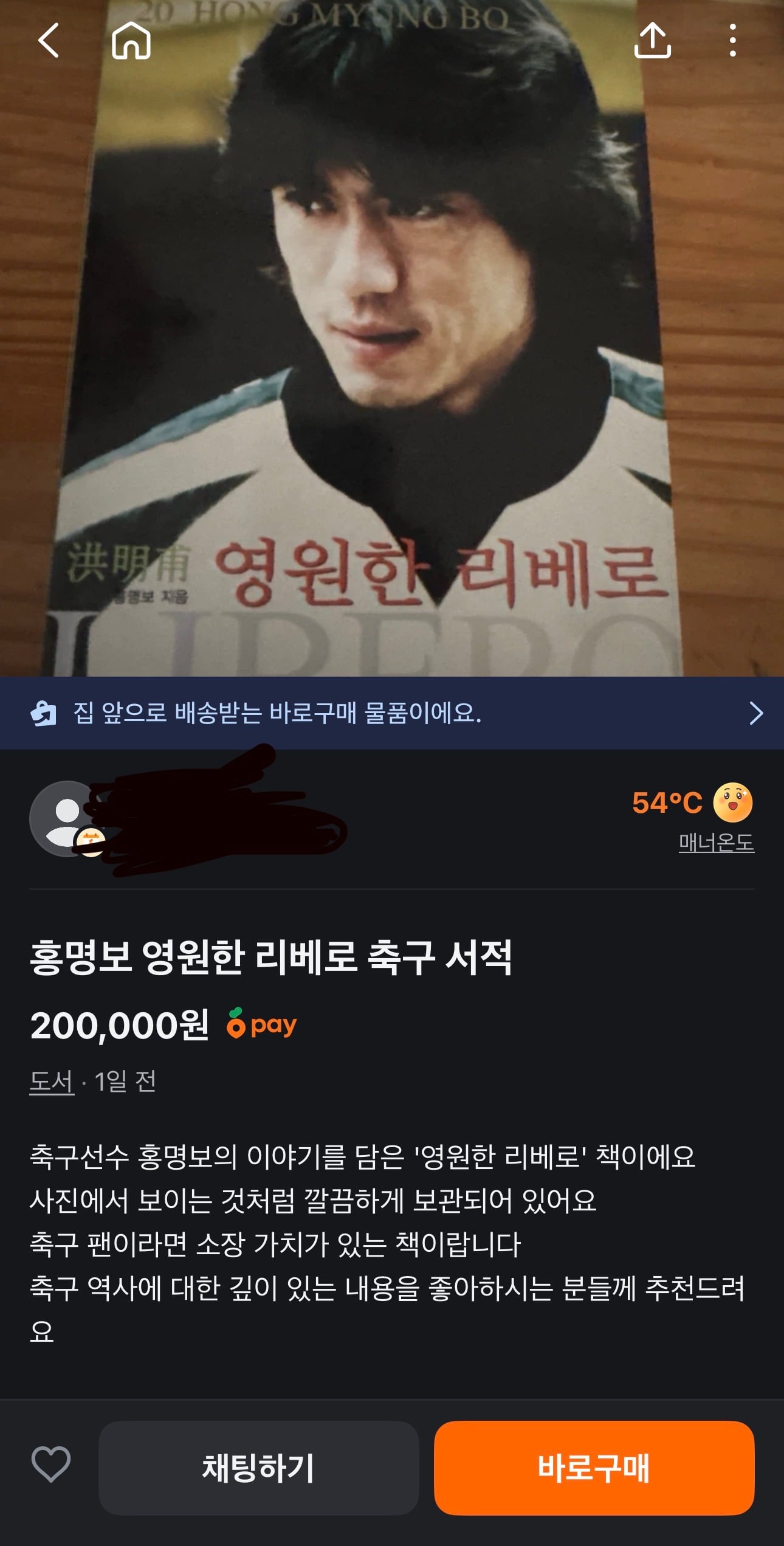This screenshot has height=1546, width=784.
Task: Open the 바로구매 delivery info banner
Action: click(x=392, y=713)
